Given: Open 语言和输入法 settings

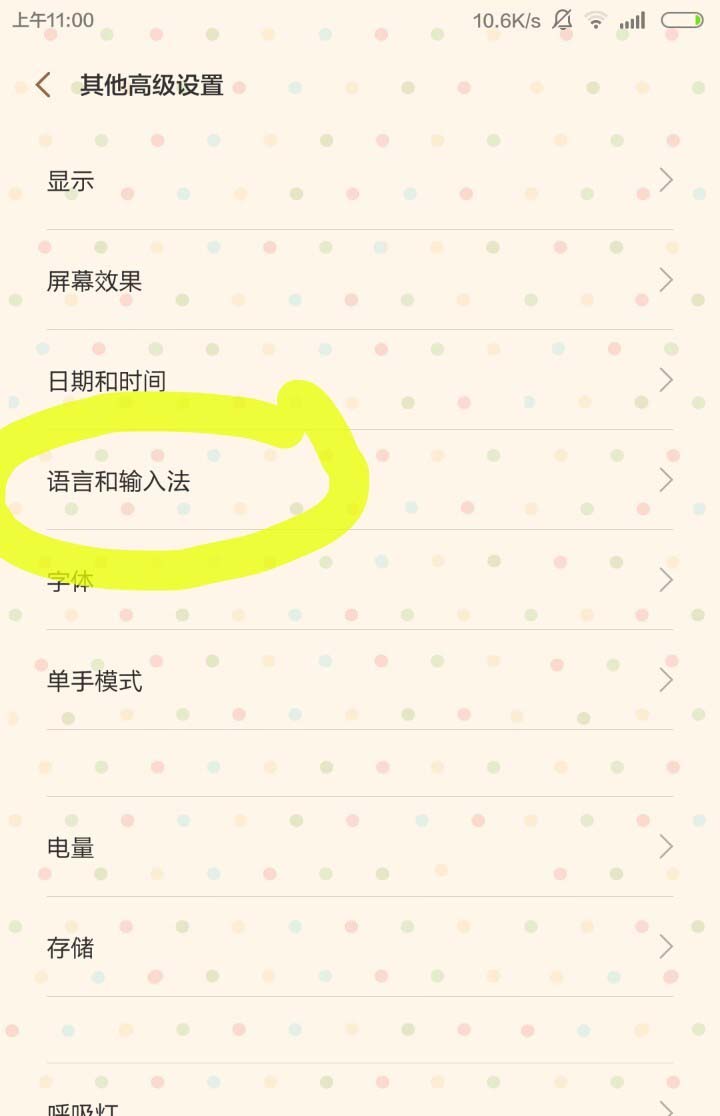Looking at the screenshot, I should pos(360,481).
